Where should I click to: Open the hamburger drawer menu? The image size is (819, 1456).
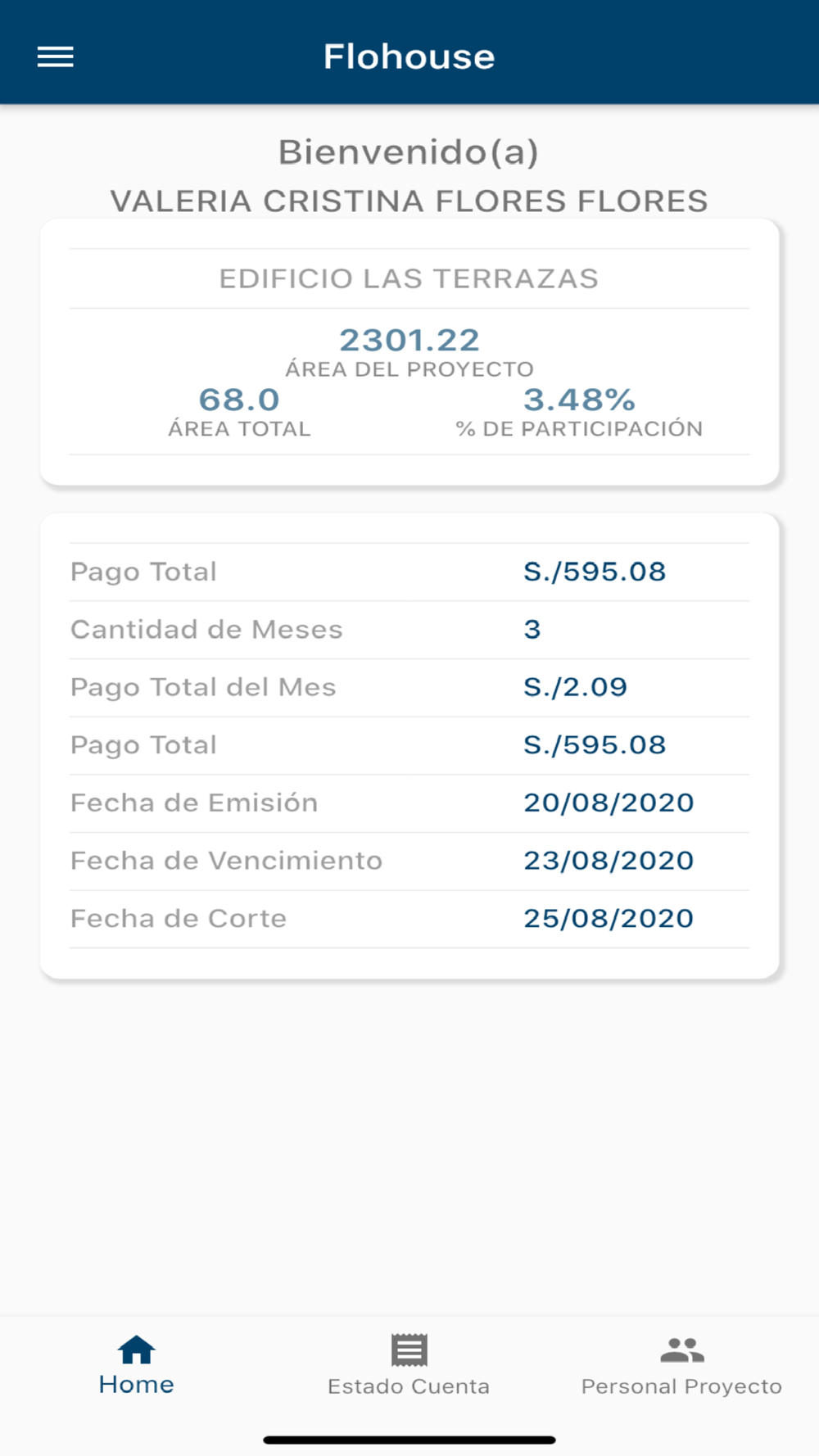56,57
